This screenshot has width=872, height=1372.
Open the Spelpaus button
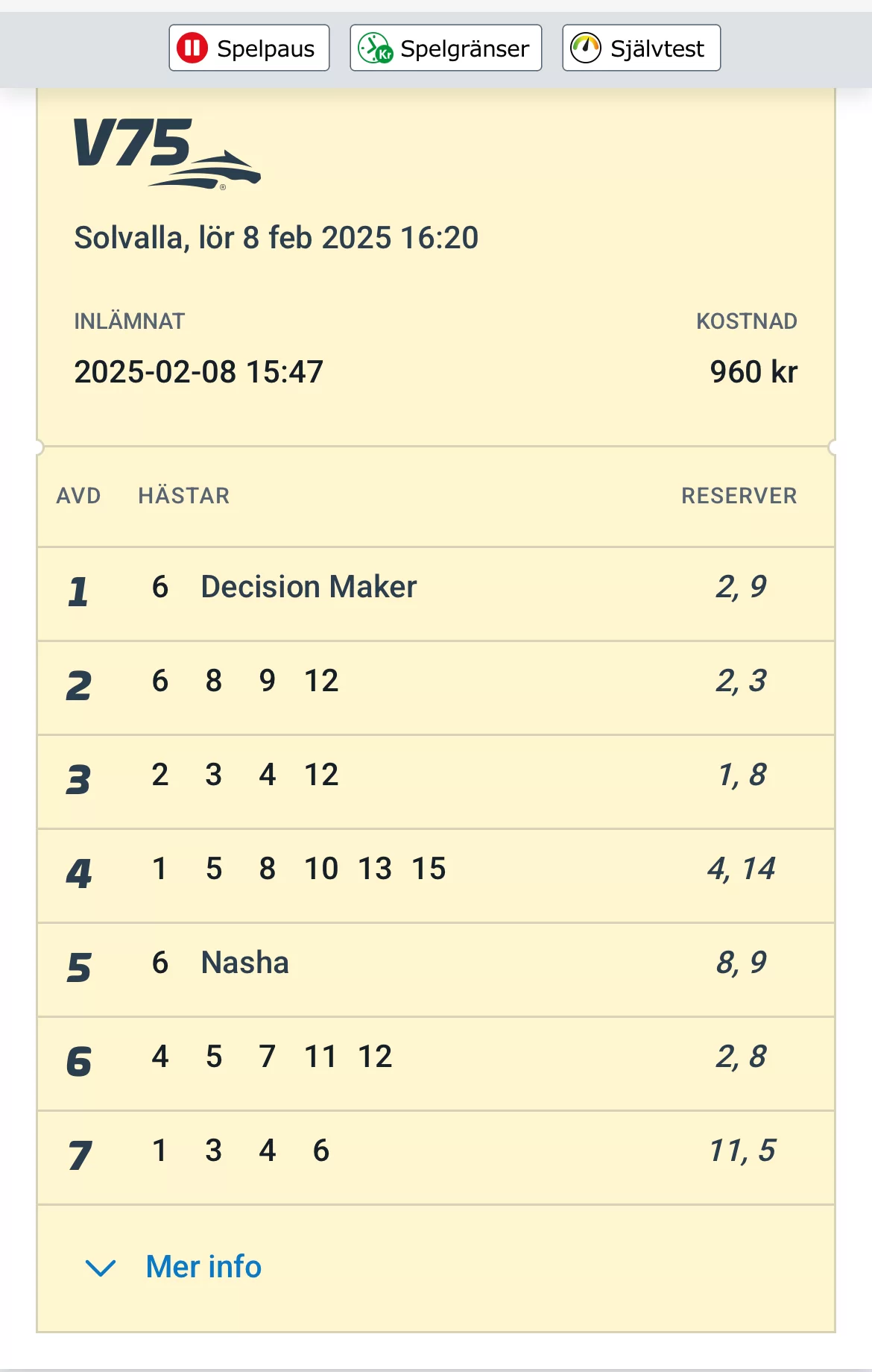tap(249, 48)
